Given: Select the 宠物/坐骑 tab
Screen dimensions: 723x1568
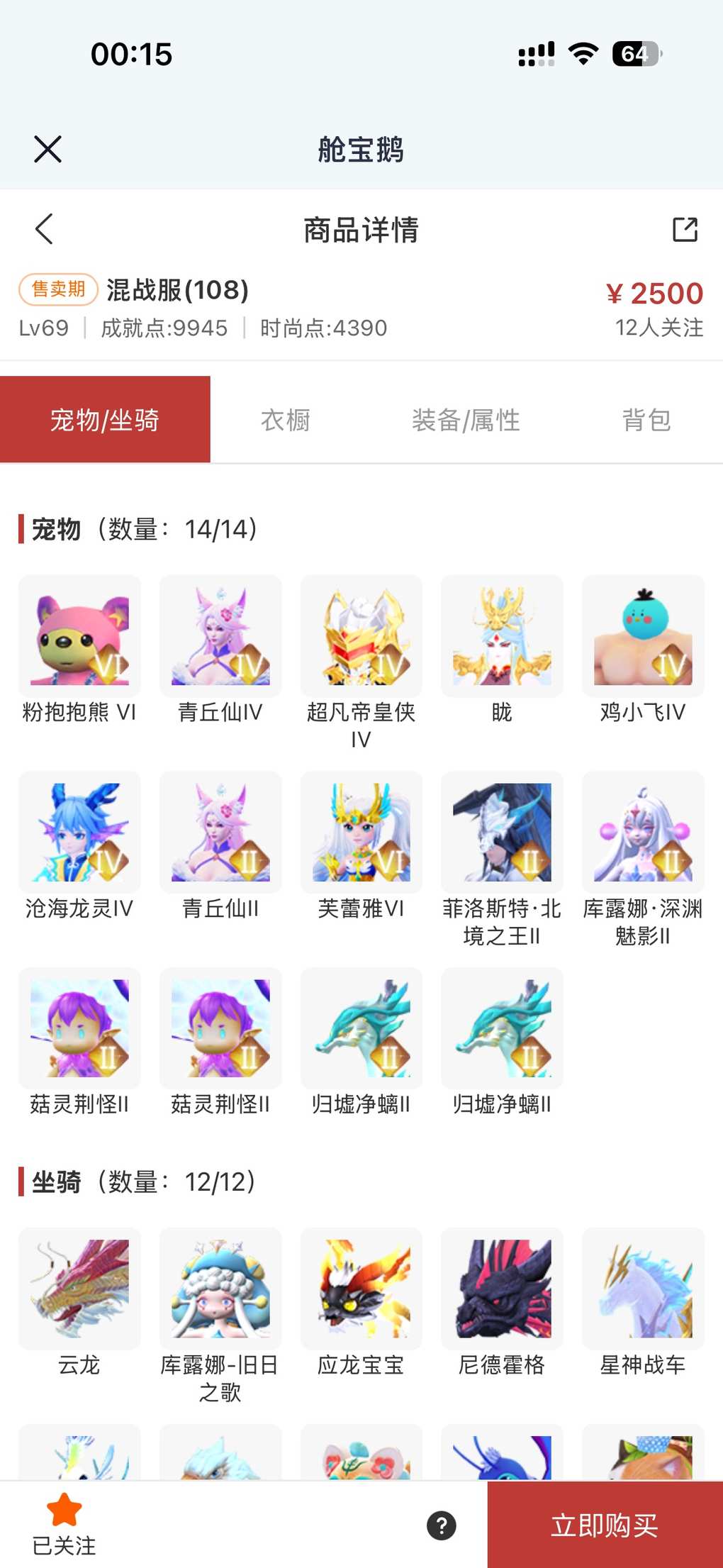Looking at the screenshot, I should 105,420.
